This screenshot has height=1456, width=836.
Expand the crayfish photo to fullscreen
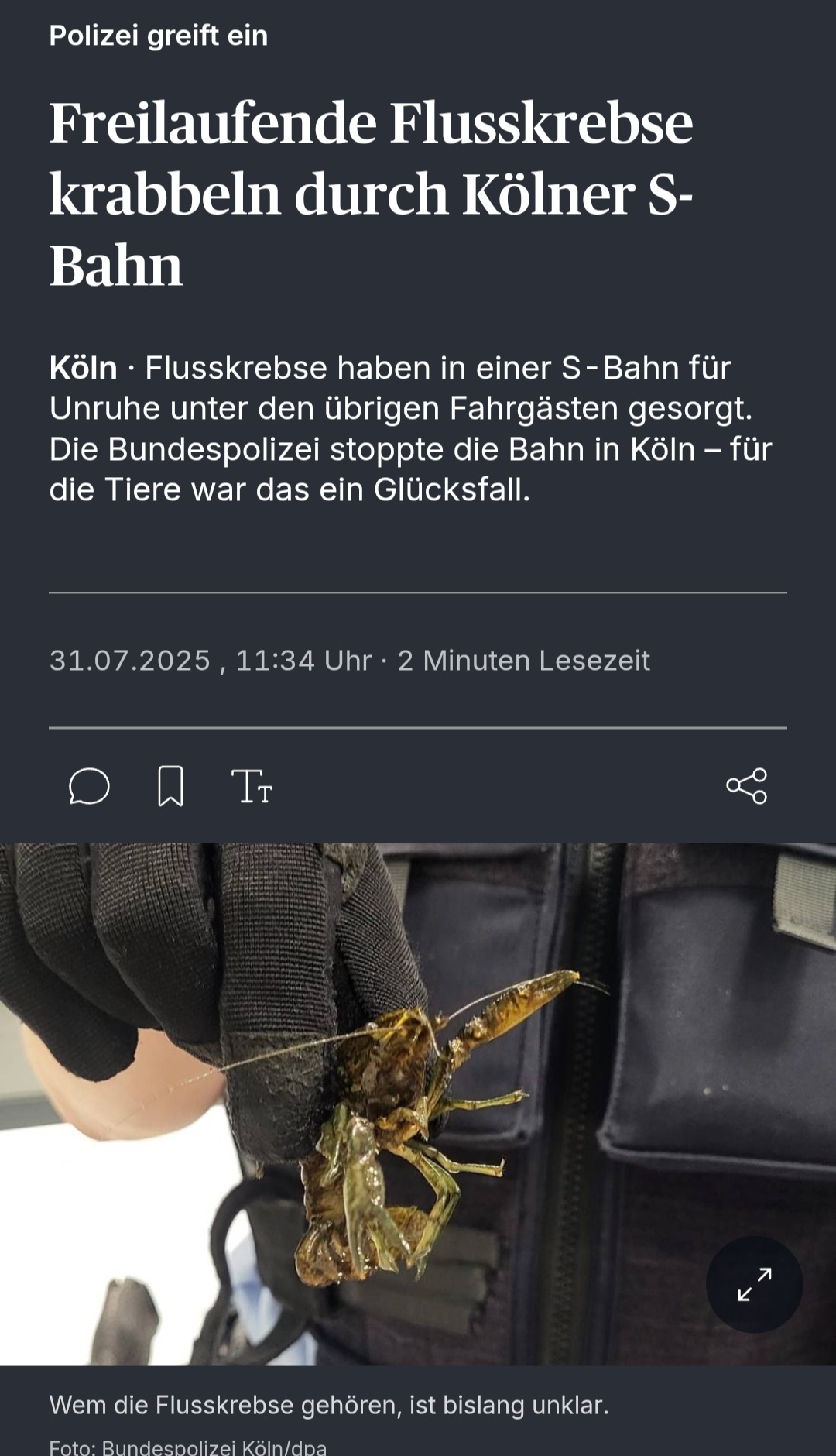click(x=754, y=1284)
